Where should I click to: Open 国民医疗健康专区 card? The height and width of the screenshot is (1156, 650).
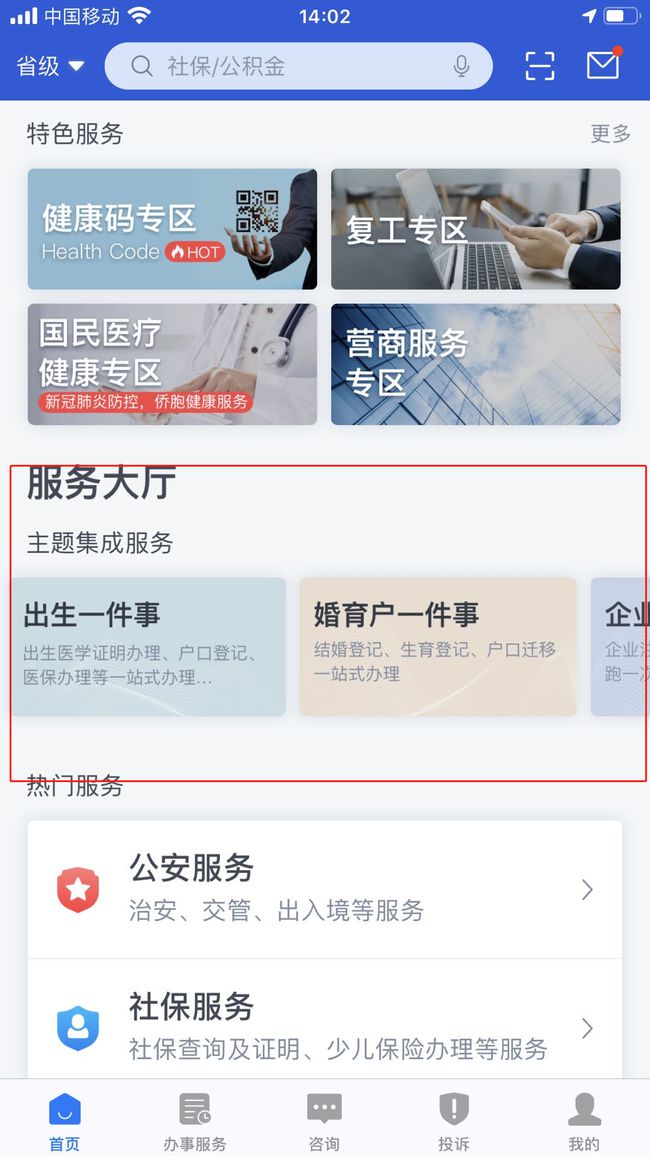click(172, 364)
